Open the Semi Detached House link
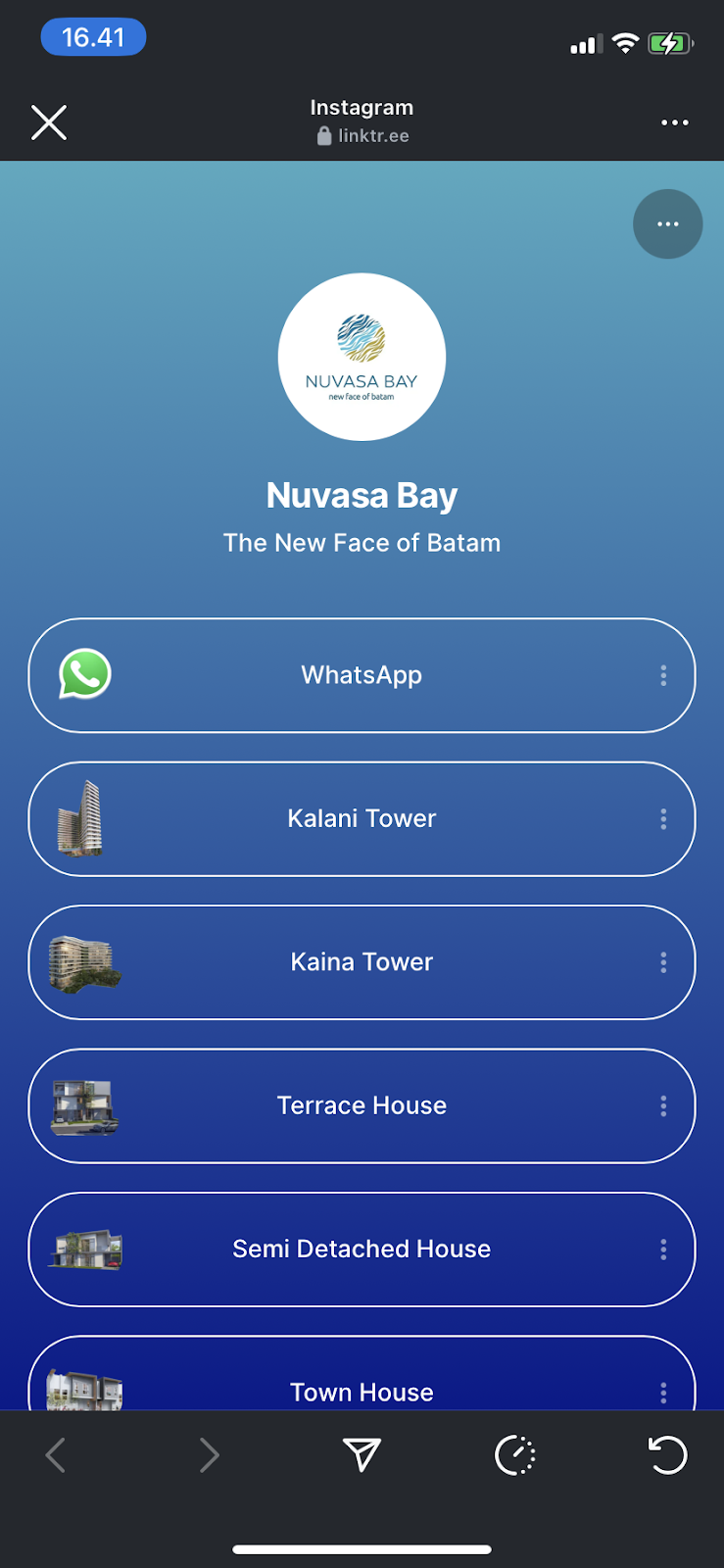 pyautogui.click(x=362, y=1249)
